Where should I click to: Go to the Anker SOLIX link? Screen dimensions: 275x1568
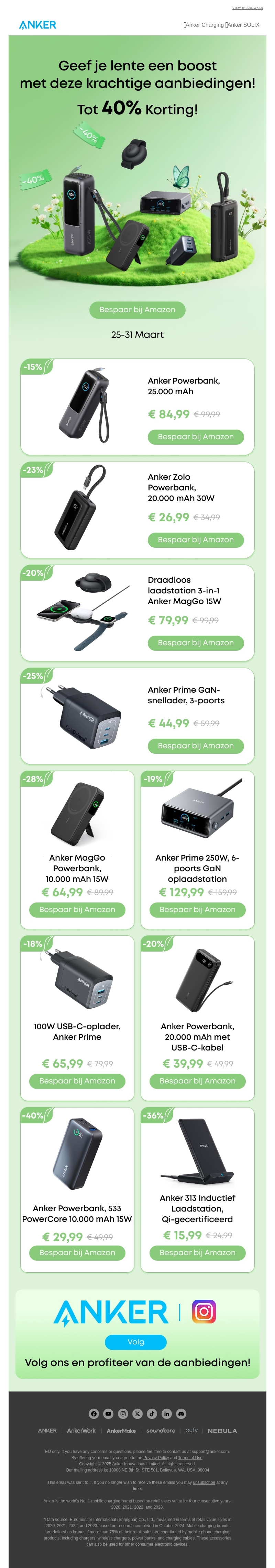click(x=243, y=25)
